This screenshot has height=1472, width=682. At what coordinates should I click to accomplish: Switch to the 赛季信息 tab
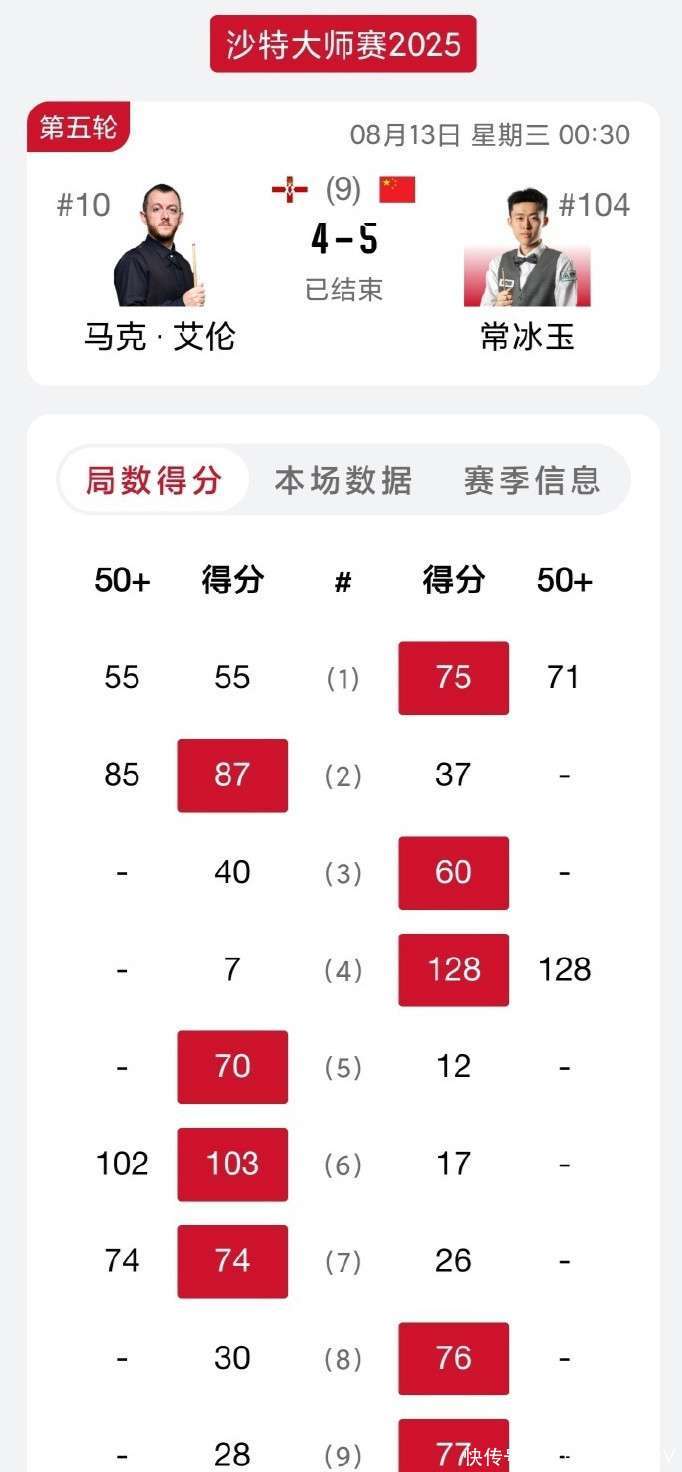click(531, 481)
